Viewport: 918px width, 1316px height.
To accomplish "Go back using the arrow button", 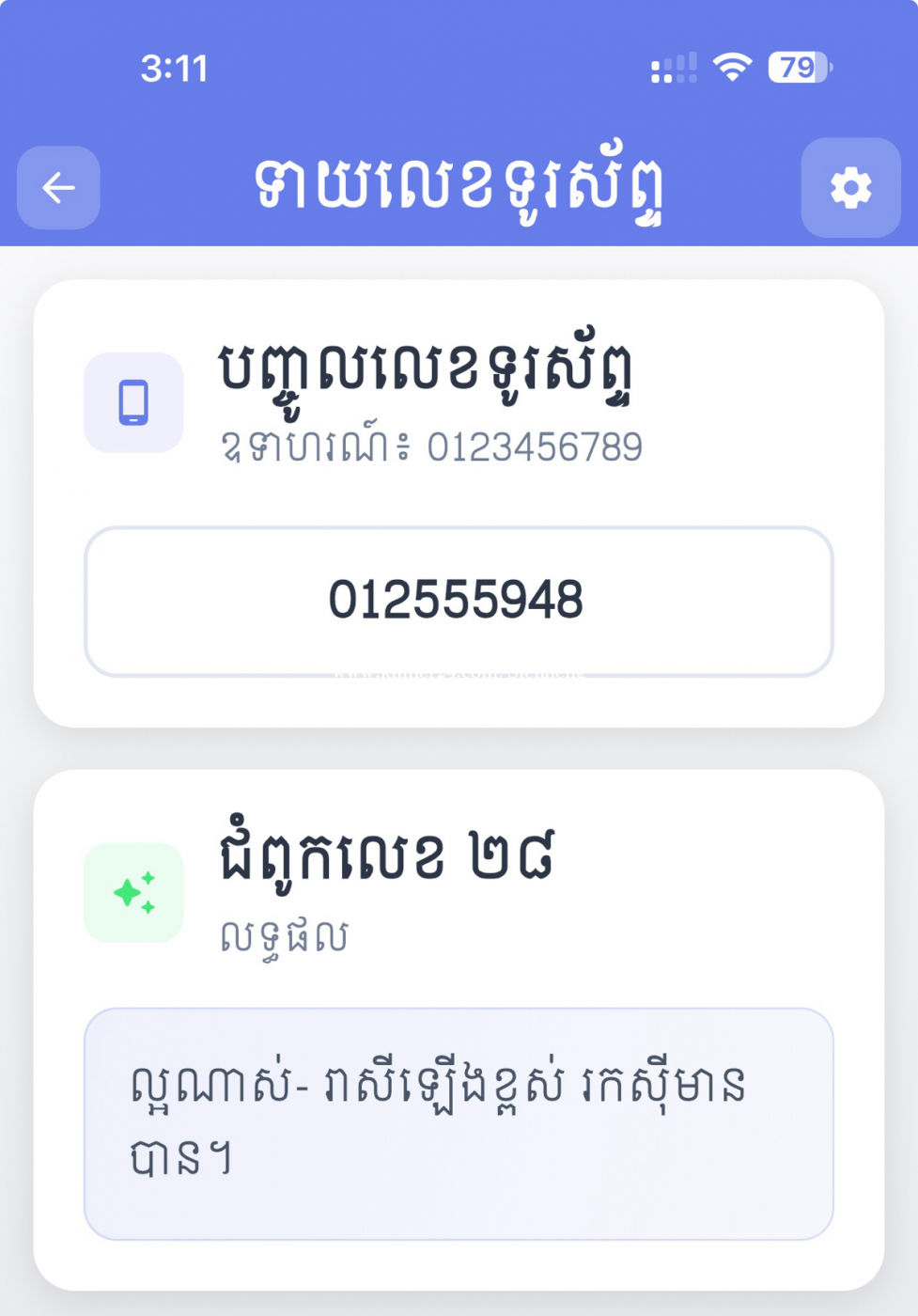I will pos(58,188).
